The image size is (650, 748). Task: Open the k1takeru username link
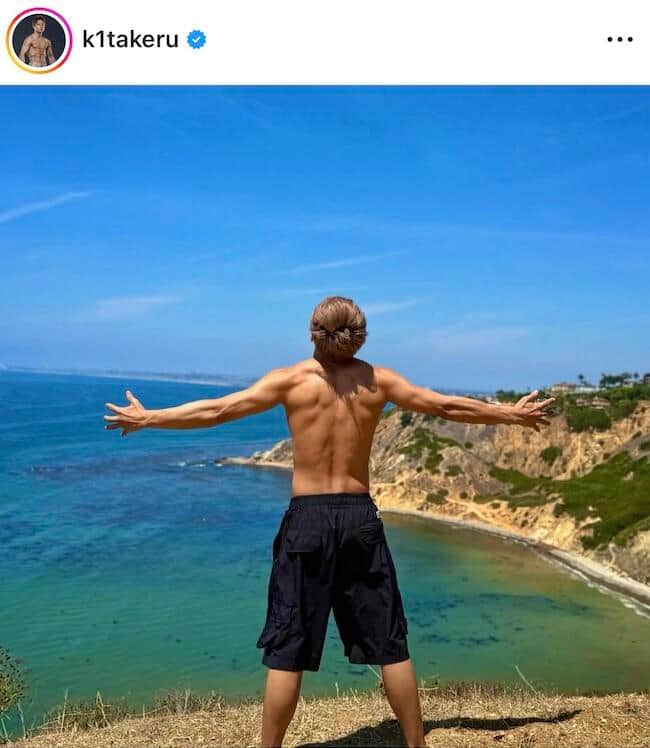130,40
